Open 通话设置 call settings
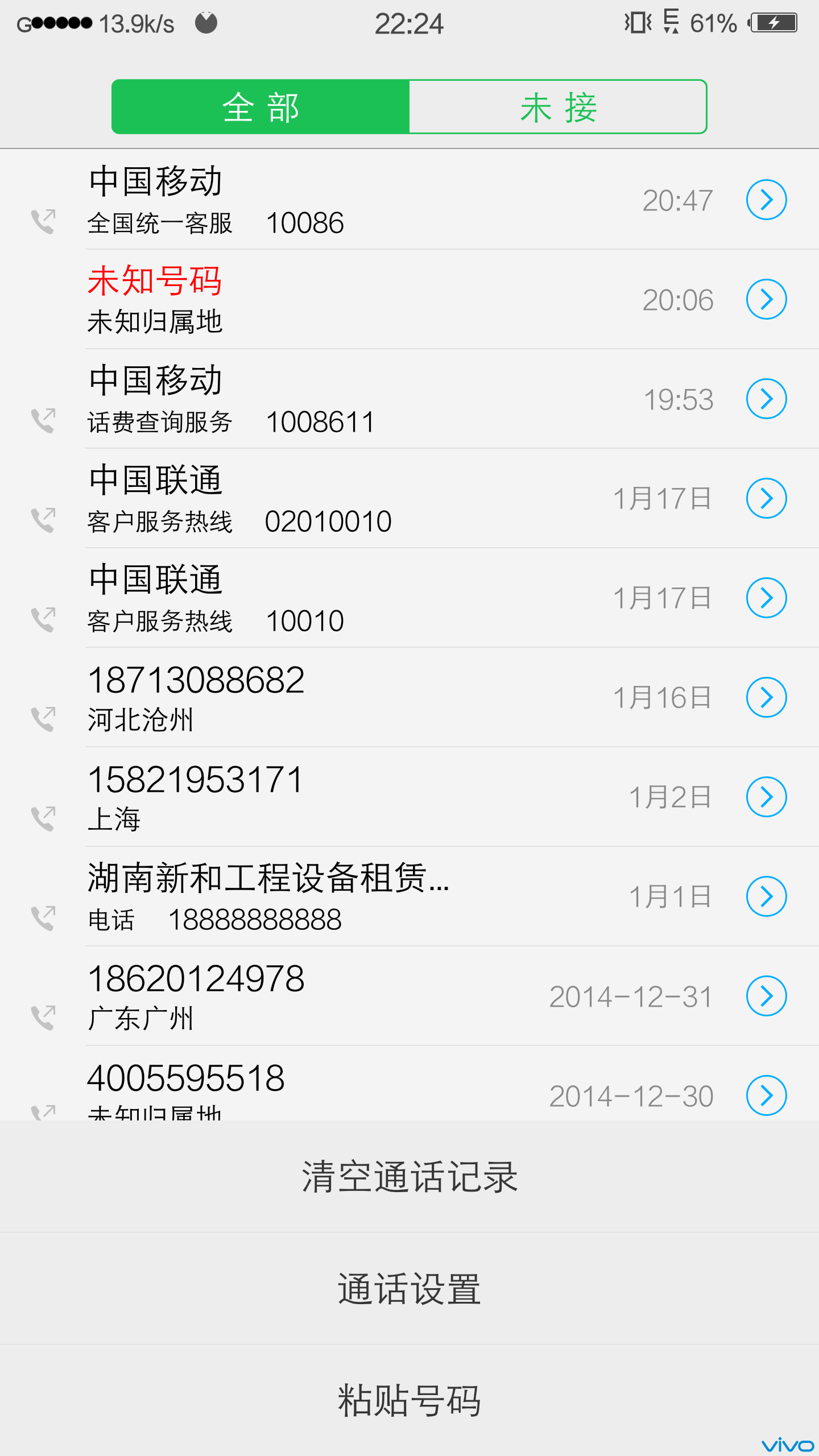This screenshot has height=1456, width=819. (x=408, y=1290)
